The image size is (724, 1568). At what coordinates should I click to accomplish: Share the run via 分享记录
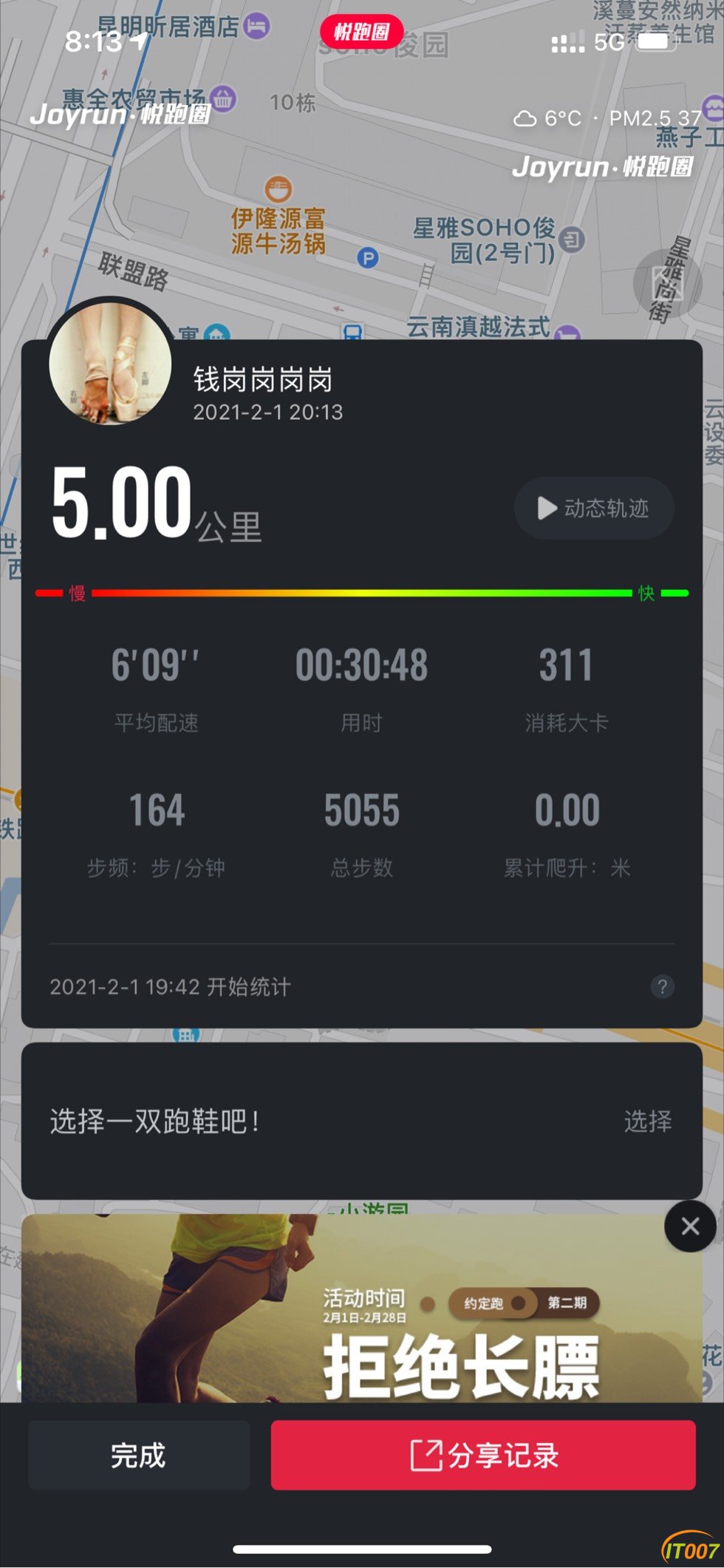tap(483, 1455)
